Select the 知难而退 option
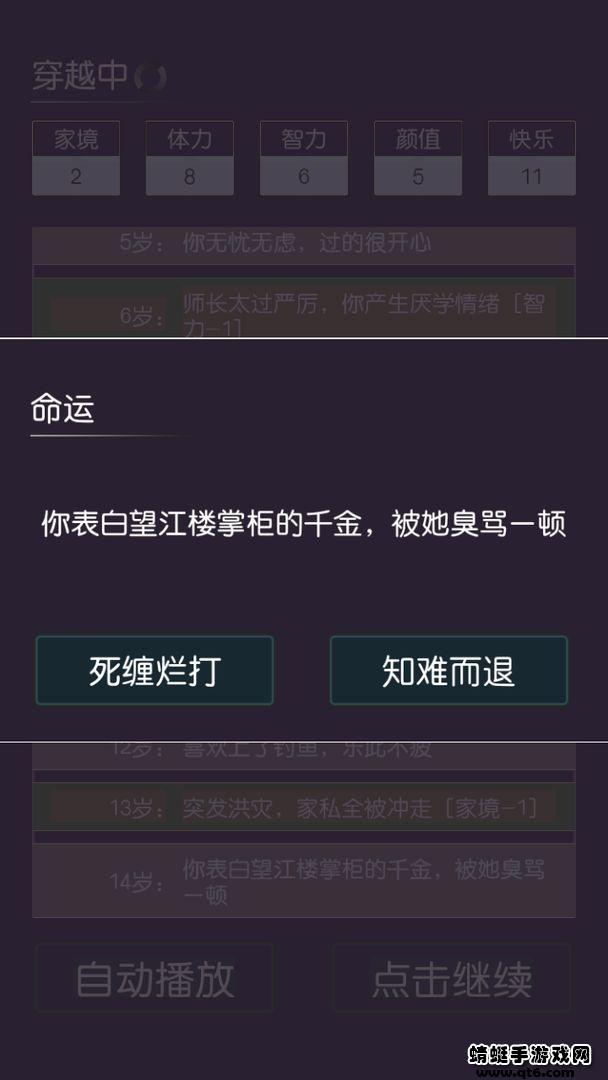 pos(448,671)
